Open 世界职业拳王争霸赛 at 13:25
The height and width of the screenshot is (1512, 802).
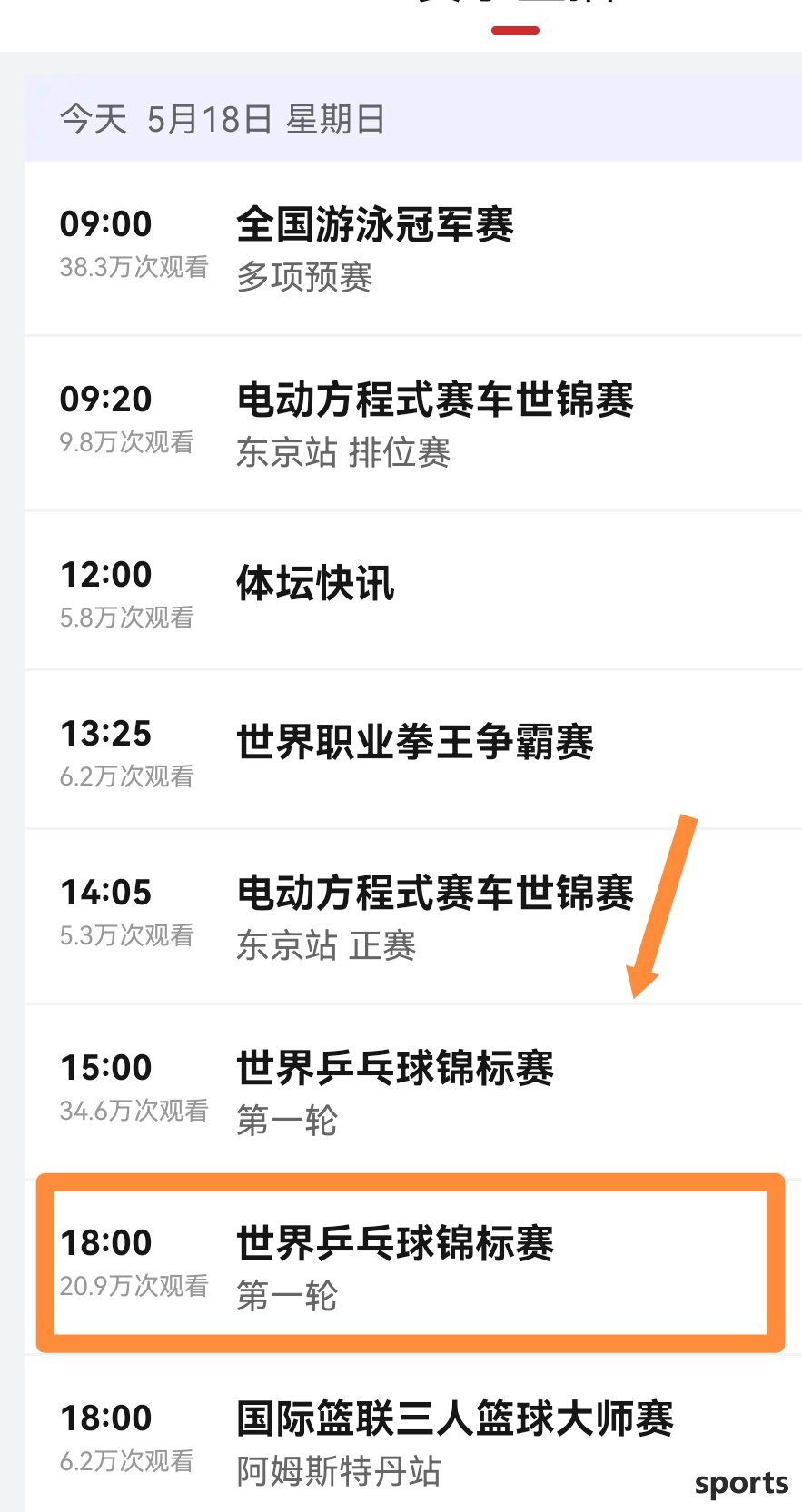(413, 750)
